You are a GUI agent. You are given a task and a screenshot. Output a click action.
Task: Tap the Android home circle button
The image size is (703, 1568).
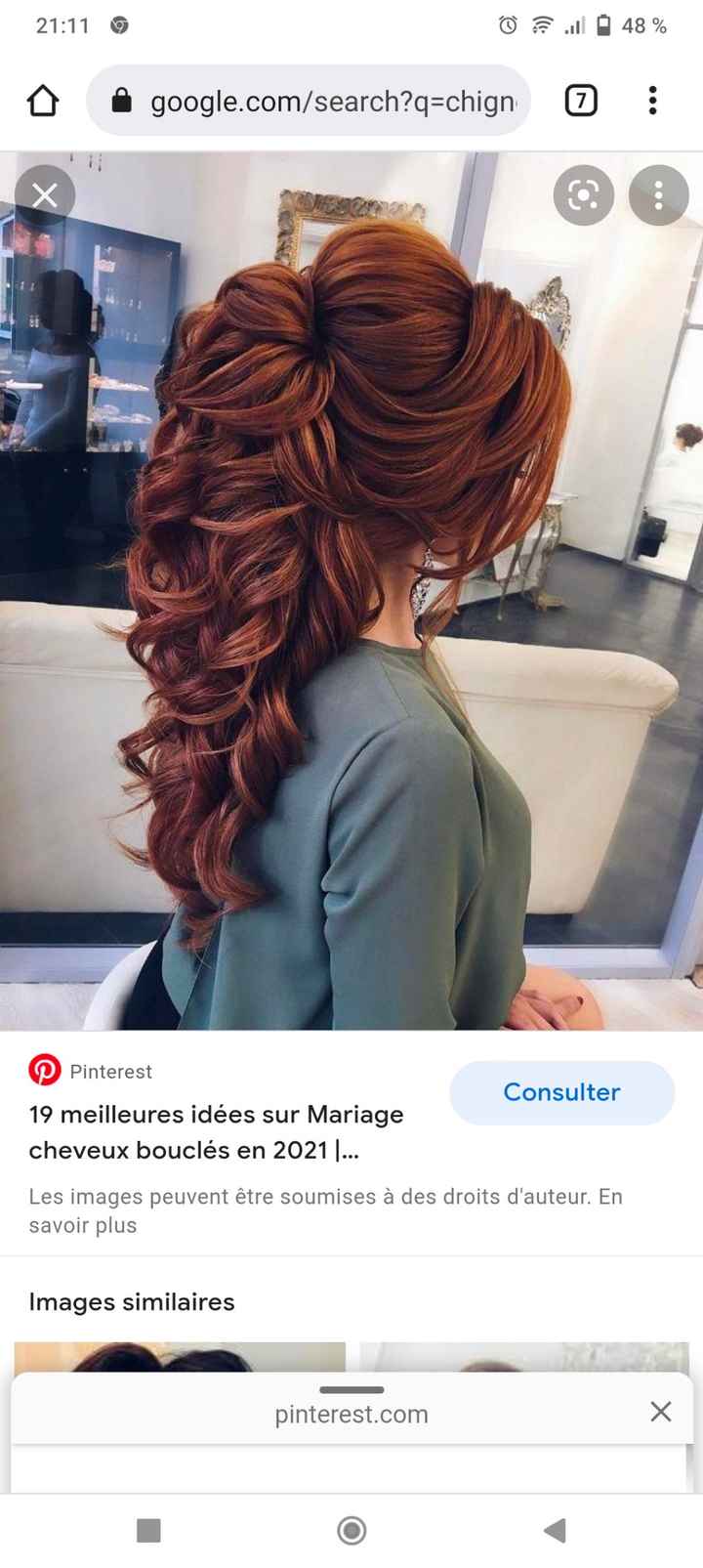(351, 1530)
